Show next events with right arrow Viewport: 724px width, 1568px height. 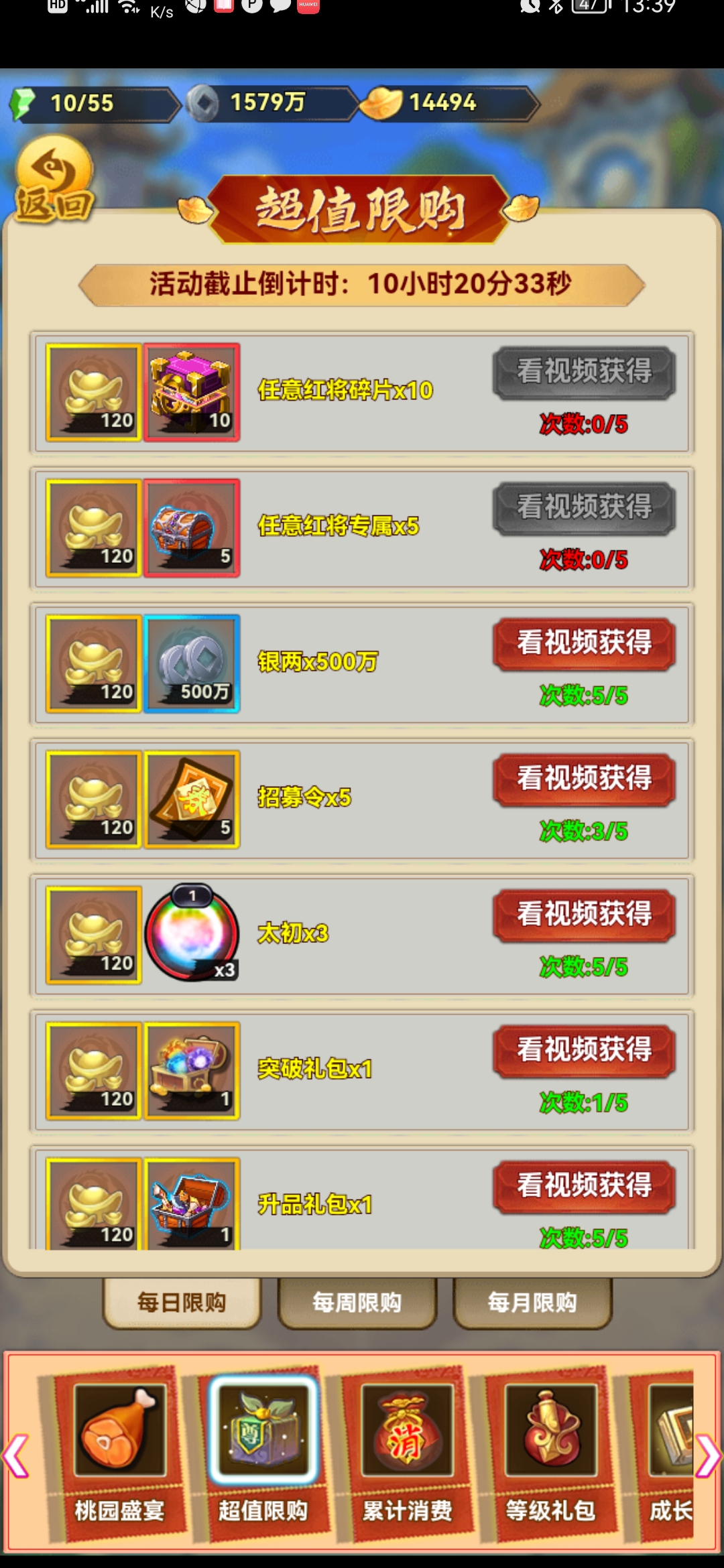(708, 1455)
